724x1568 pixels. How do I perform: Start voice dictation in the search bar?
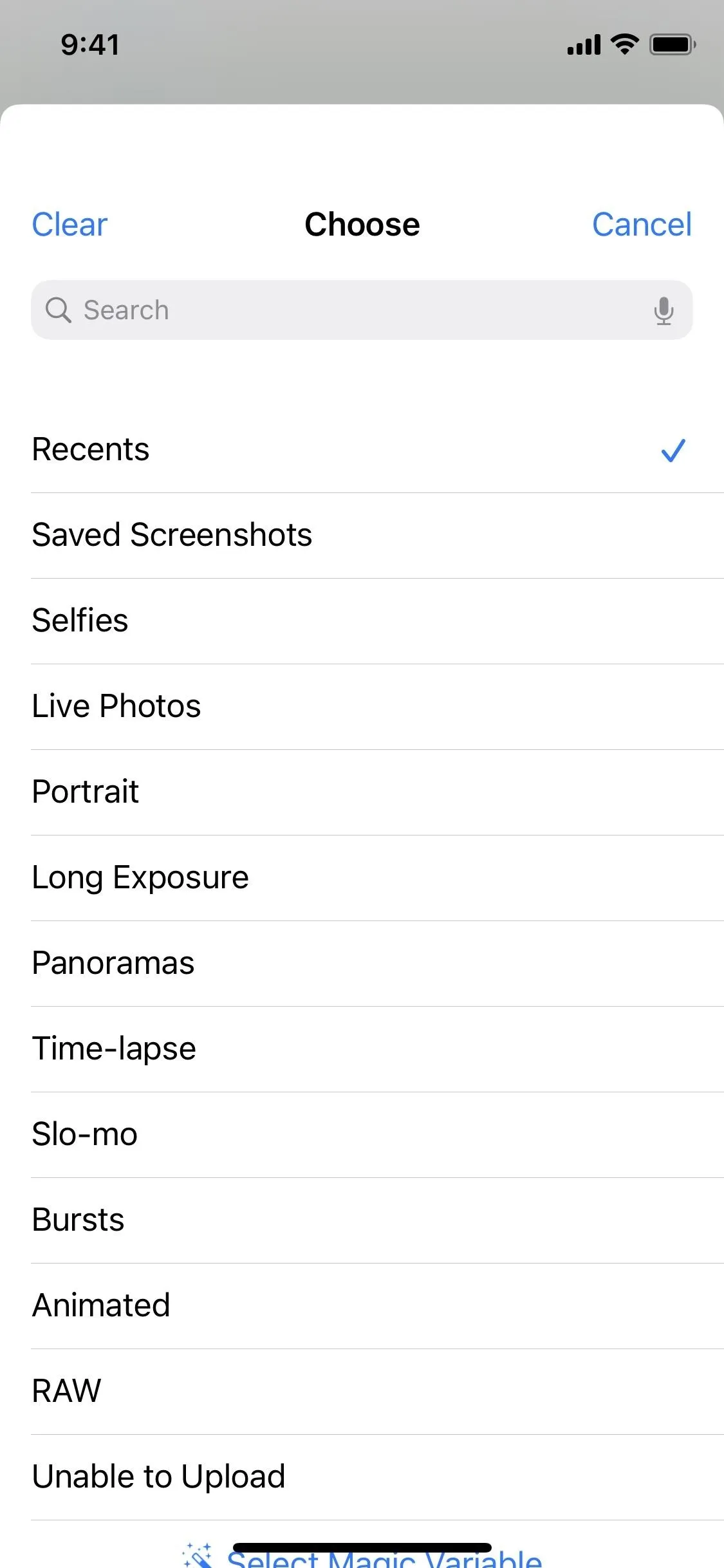(x=664, y=310)
